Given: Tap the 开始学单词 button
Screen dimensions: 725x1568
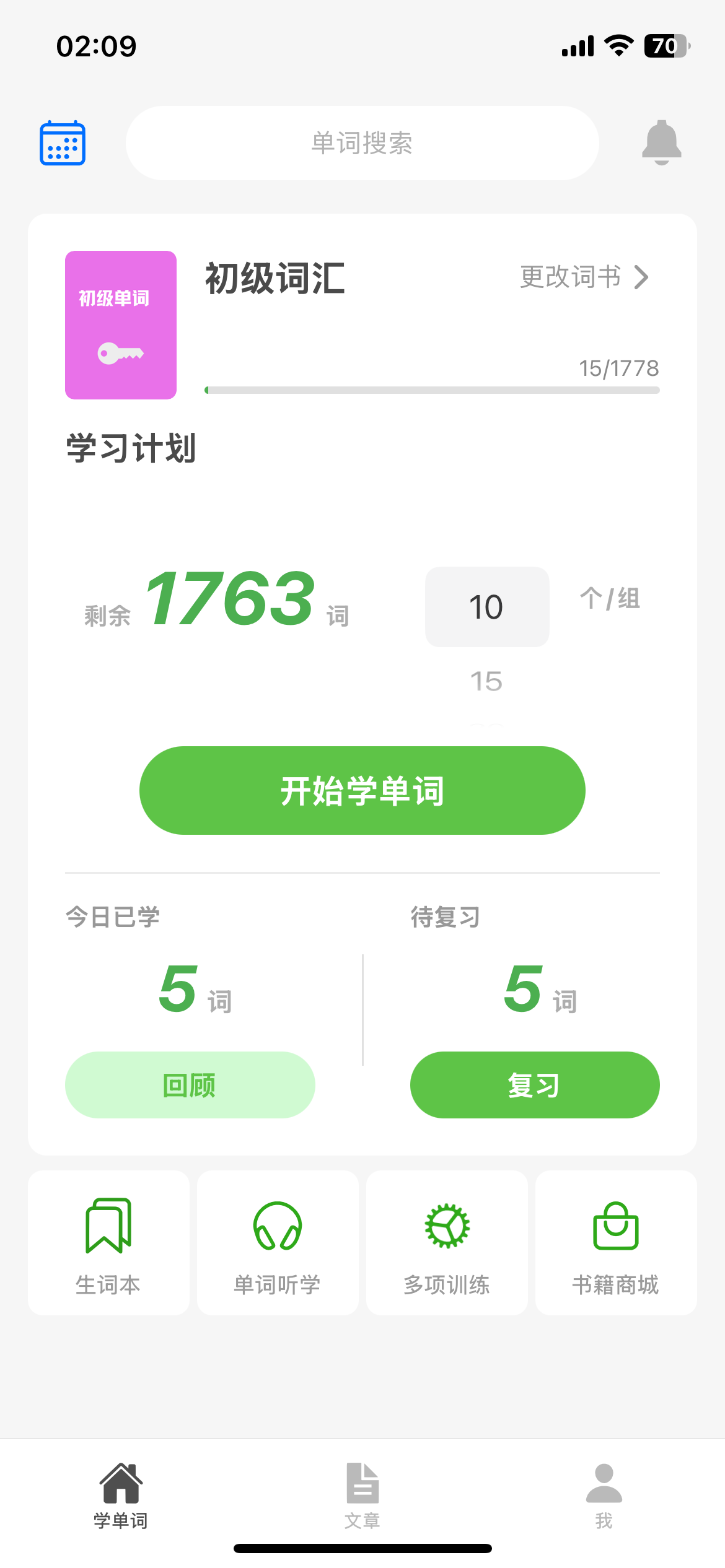Looking at the screenshot, I should click(x=362, y=791).
